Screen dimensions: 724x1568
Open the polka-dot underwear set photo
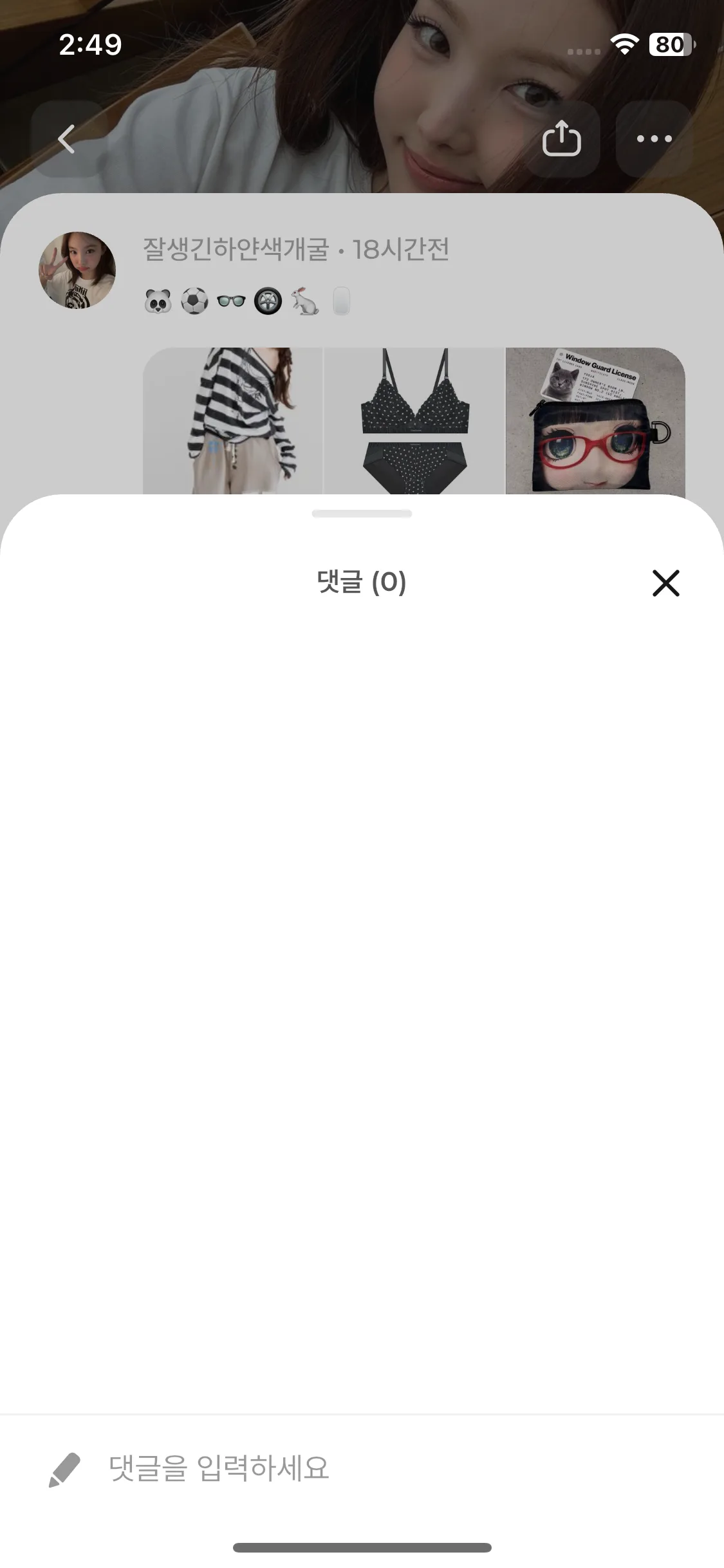(412, 422)
